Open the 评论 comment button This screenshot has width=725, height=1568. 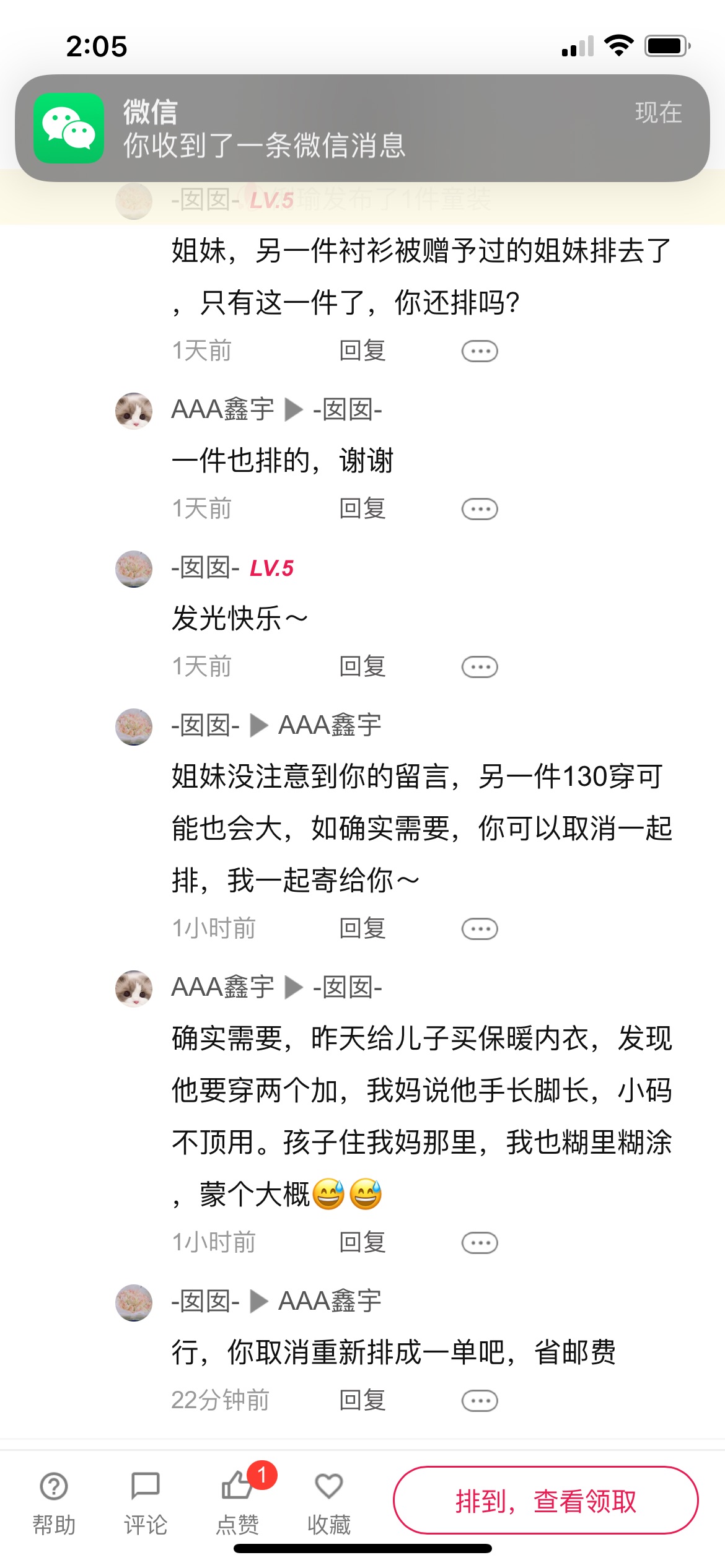[x=146, y=1503]
